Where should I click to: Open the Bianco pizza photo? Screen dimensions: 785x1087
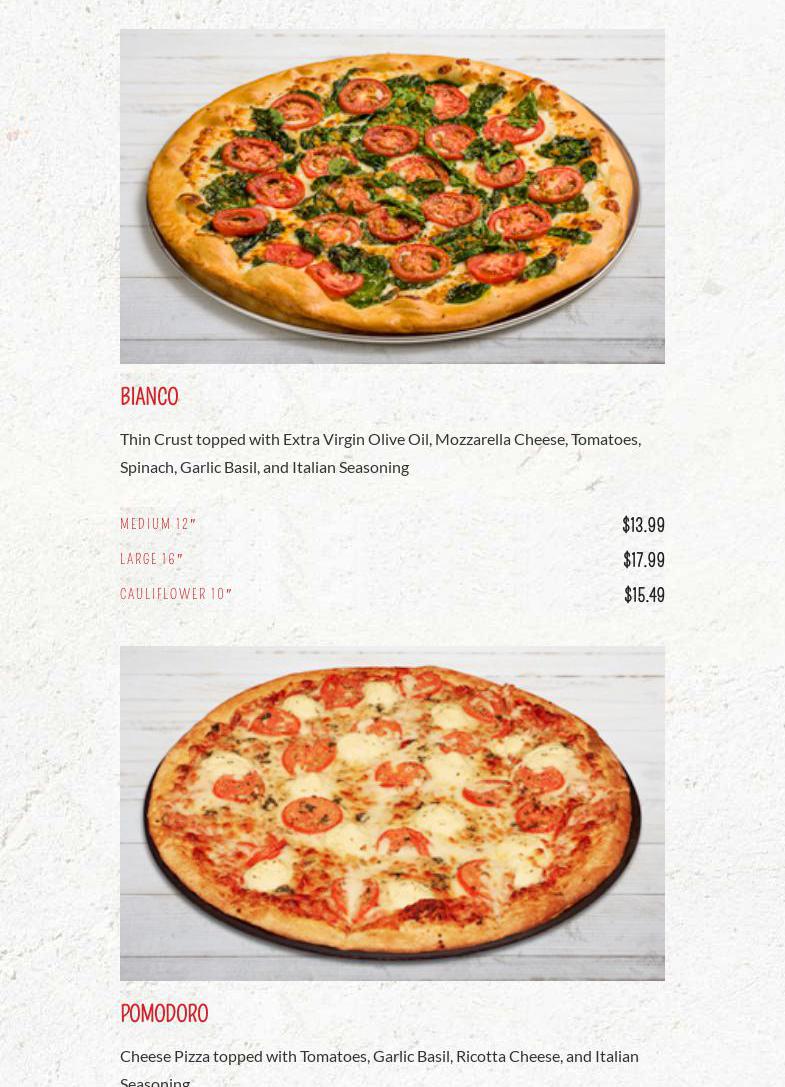click(x=392, y=196)
